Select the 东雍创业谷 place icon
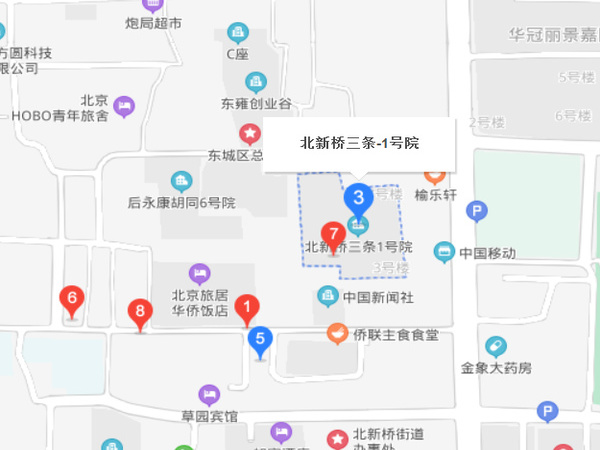 [256, 81]
